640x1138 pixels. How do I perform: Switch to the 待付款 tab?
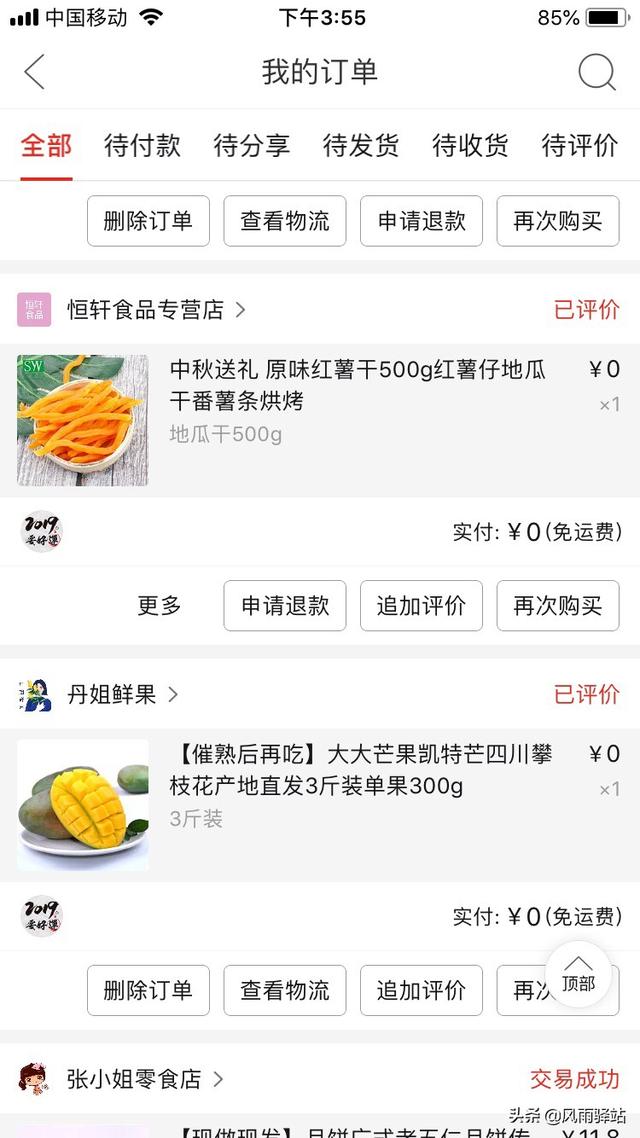pos(142,146)
